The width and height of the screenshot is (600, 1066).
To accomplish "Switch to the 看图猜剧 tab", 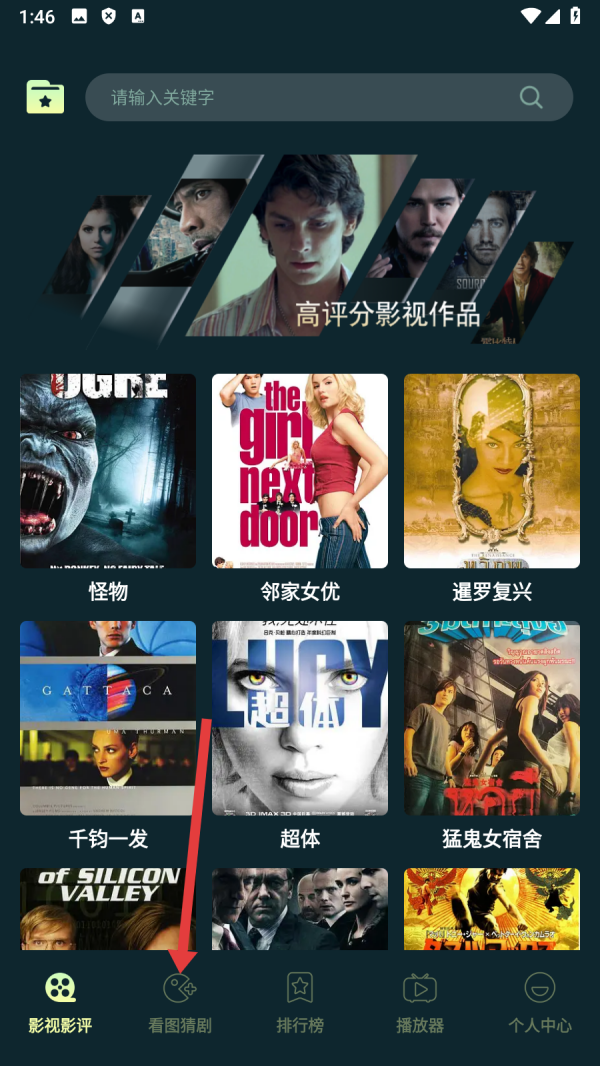I will click(180, 1003).
